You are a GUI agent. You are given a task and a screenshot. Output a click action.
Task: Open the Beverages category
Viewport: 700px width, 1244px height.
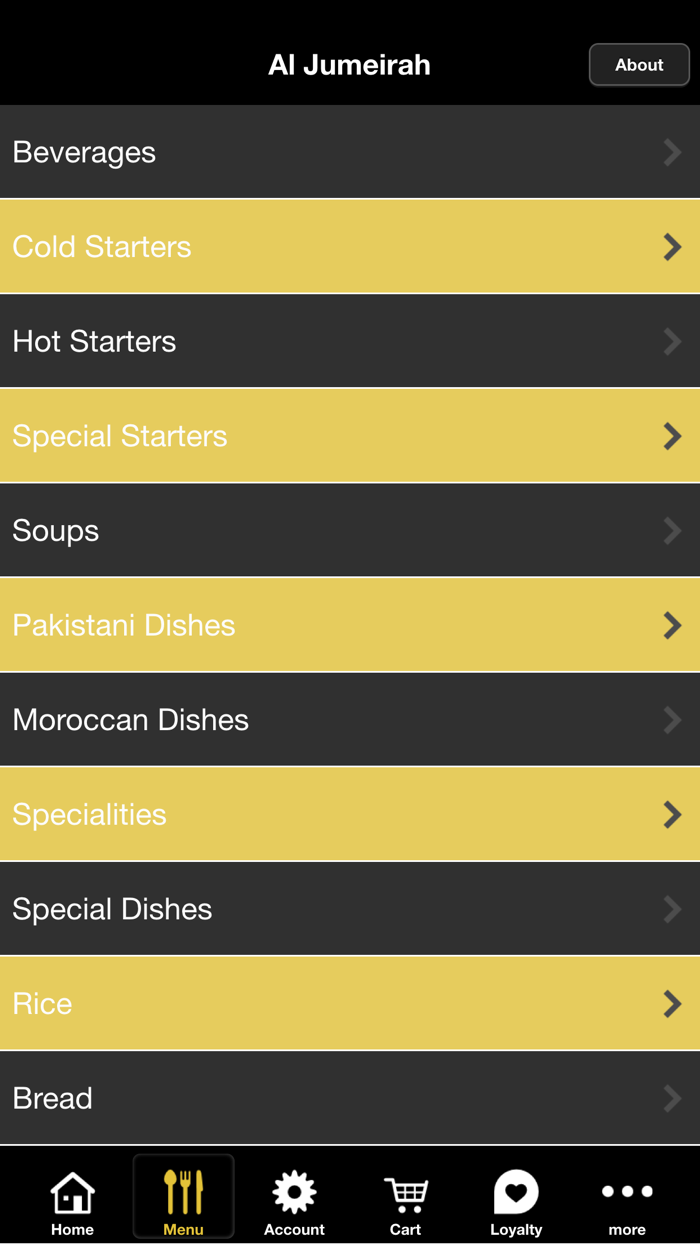point(350,152)
